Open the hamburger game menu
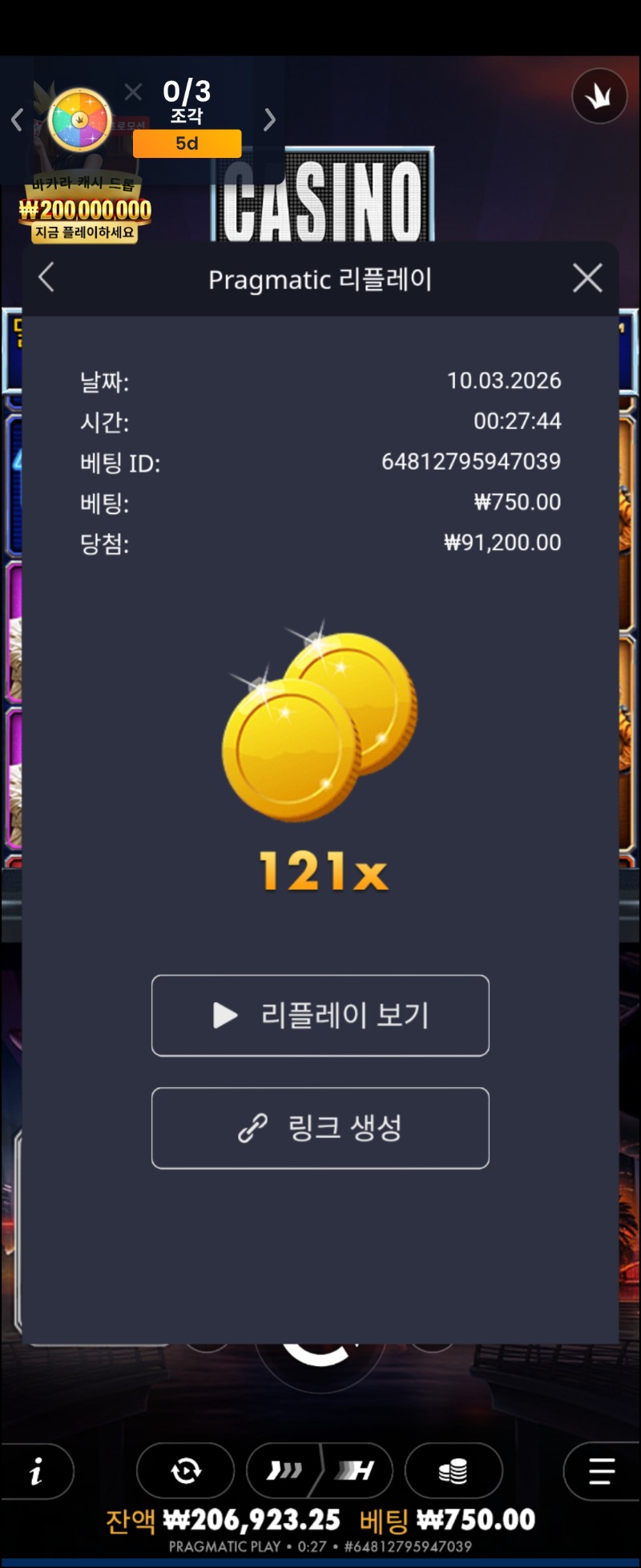The height and width of the screenshot is (1568, 641). click(x=601, y=1471)
